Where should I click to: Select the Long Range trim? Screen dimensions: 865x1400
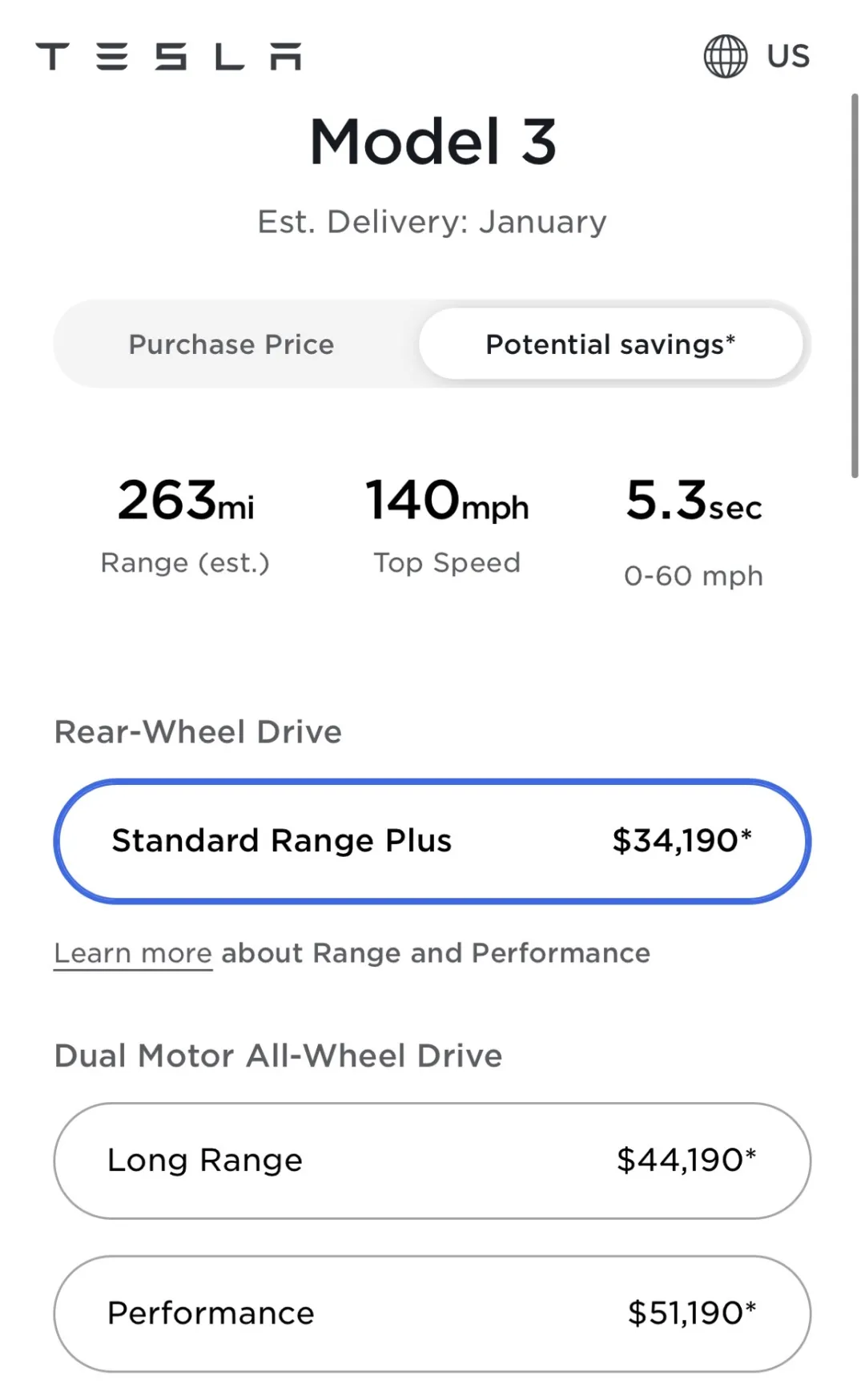pos(432,1161)
